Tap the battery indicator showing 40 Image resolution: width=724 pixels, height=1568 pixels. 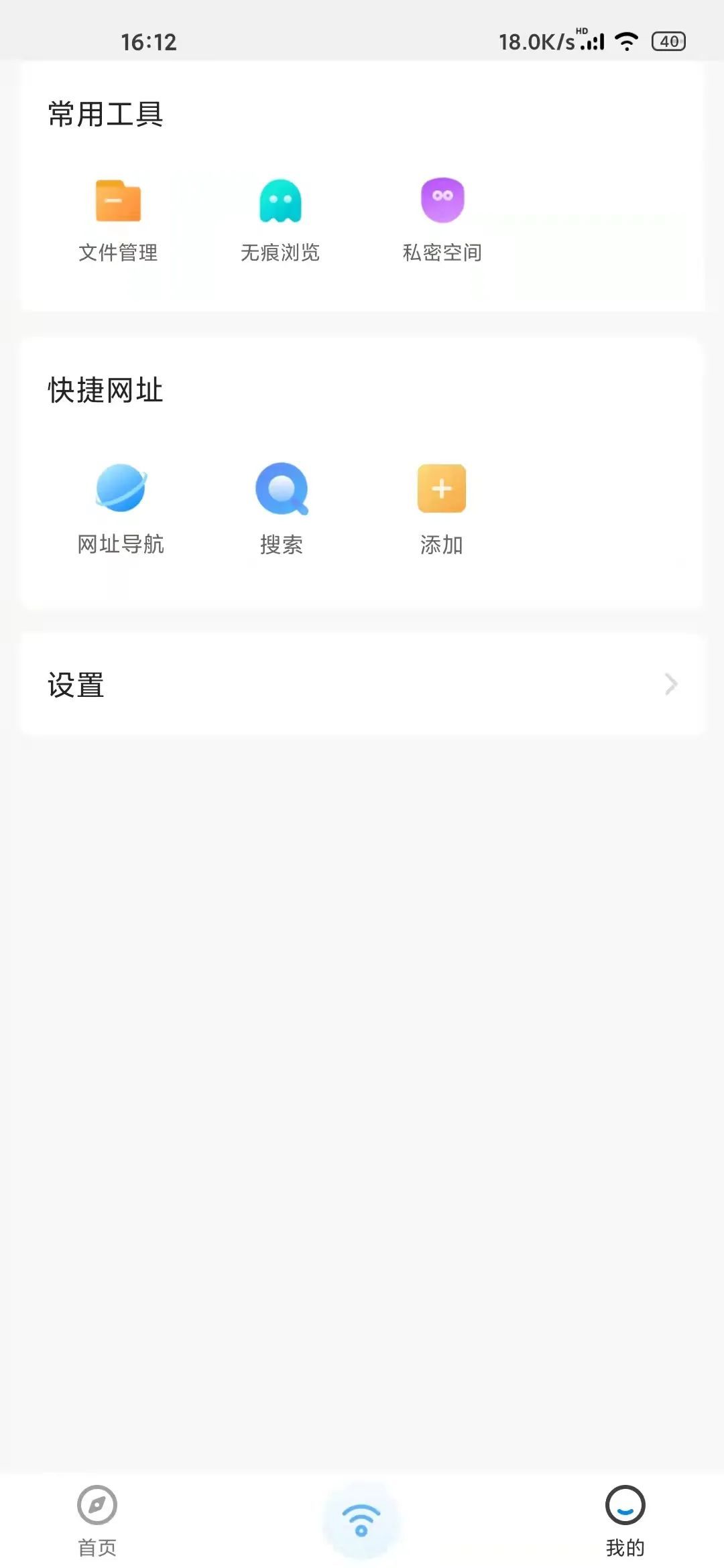[x=666, y=42]
